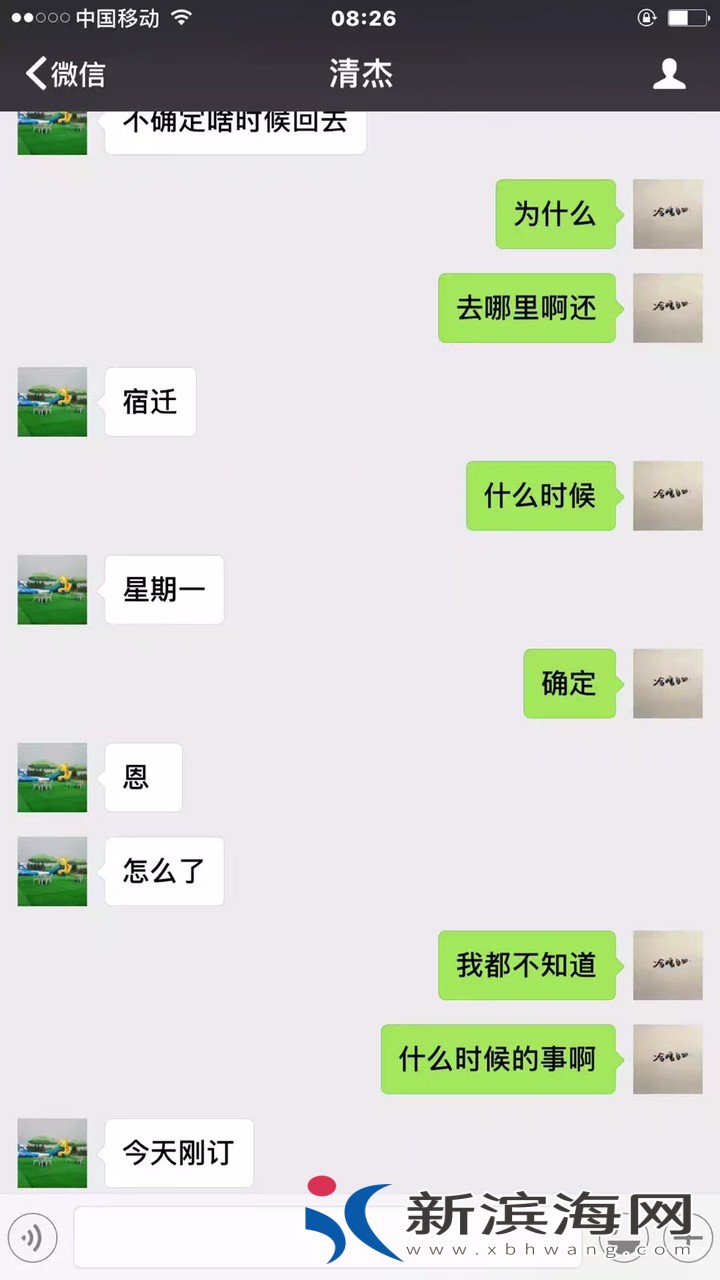
Task: Tap your own avatar beside the 为什么 bubble
Action: [667, 214]
